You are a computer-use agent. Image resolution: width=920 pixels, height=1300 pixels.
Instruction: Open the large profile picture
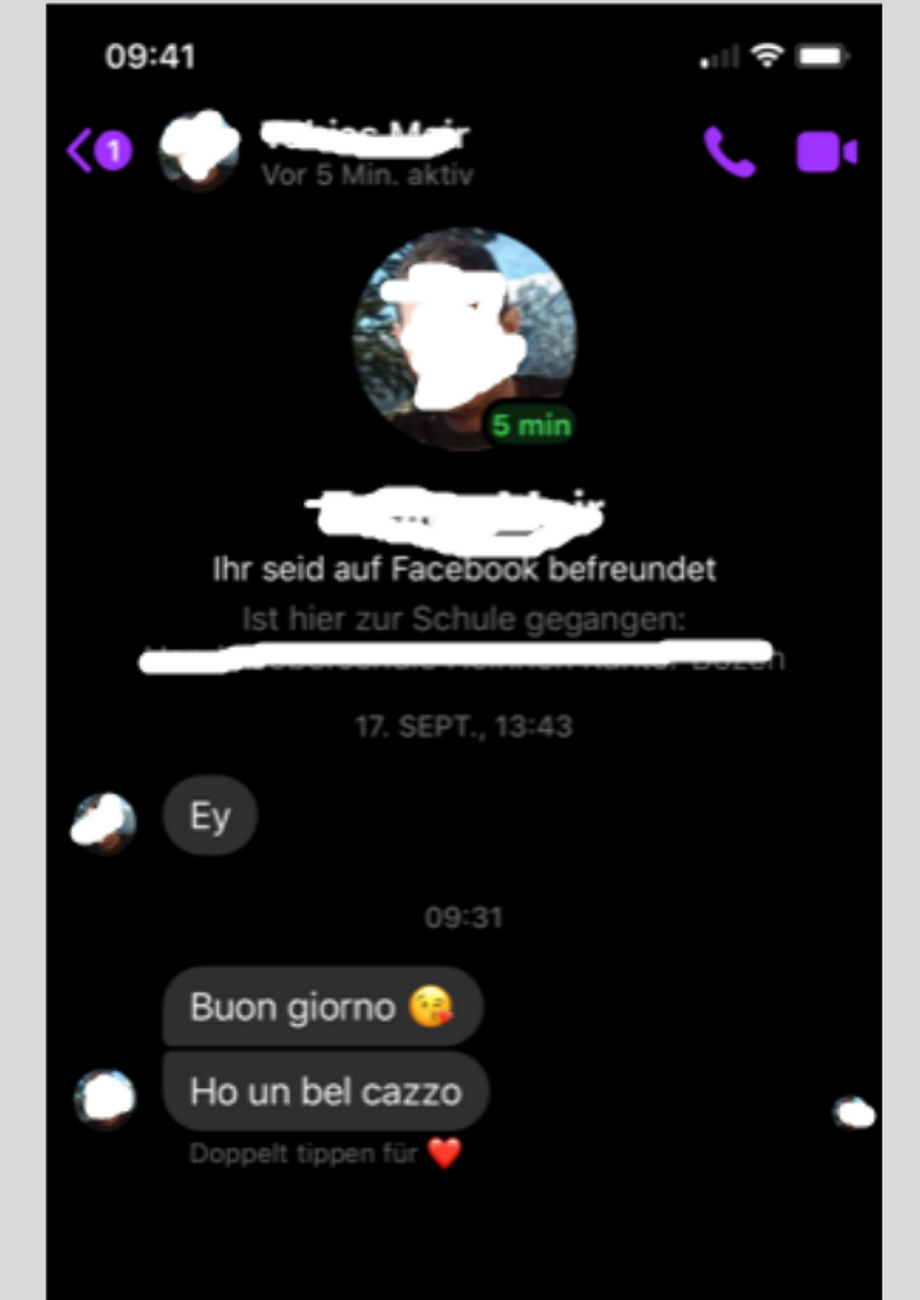click(464, 340)
